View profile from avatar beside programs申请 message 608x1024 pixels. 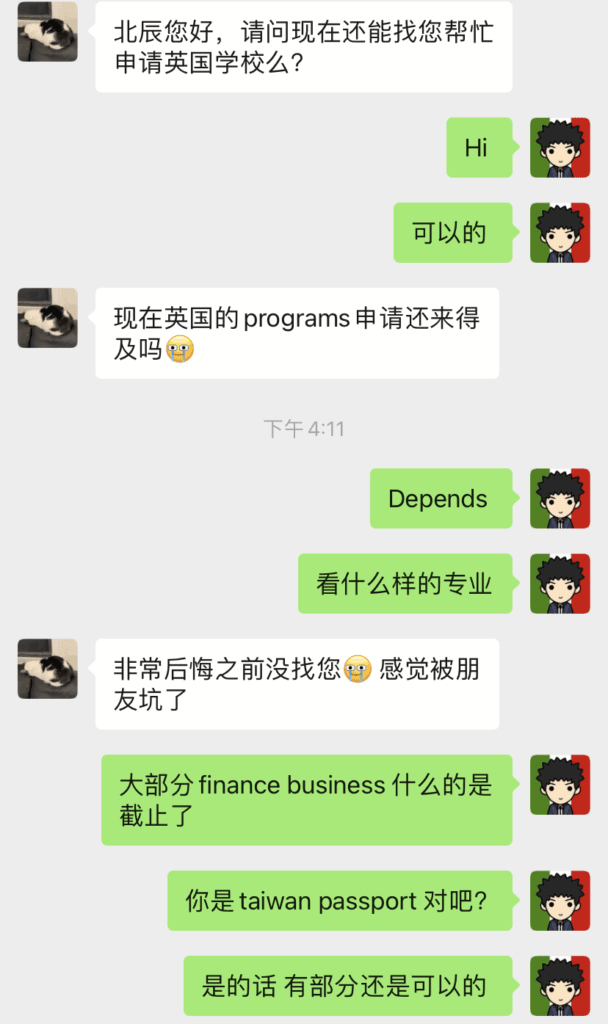coord(47,318)
